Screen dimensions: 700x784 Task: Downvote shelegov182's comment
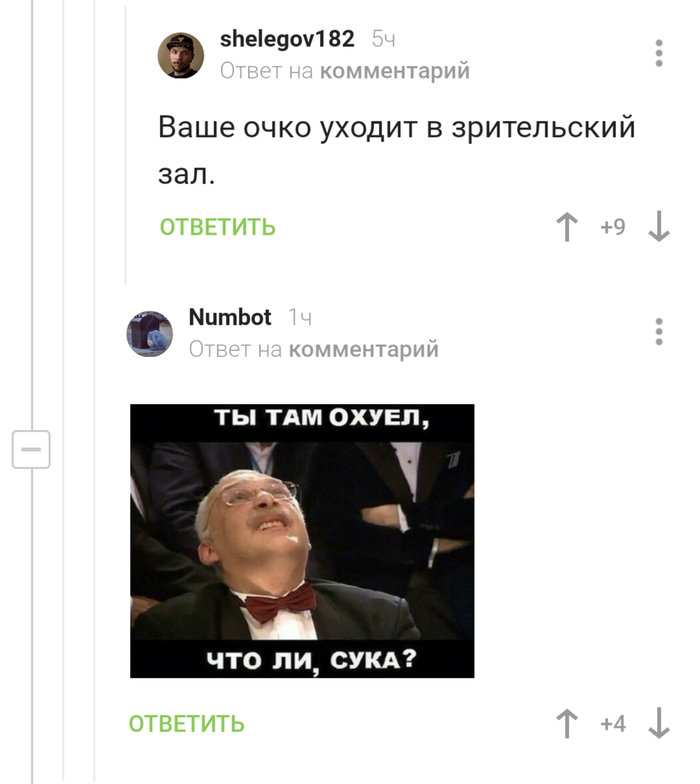(659, 227)
